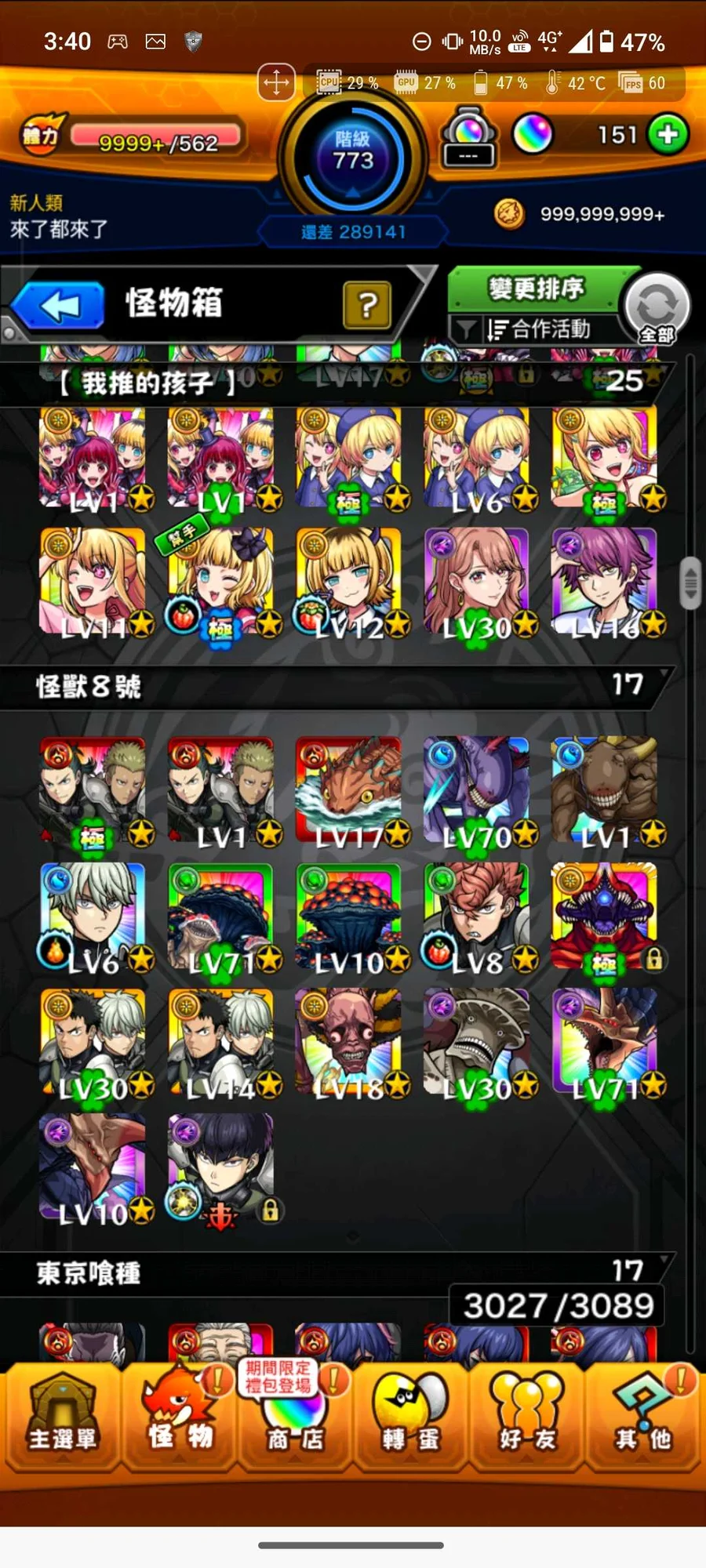This screenshot has width=706, height=1568.
Task: Open the question mark help button
Action: click(x=366, y=305)
